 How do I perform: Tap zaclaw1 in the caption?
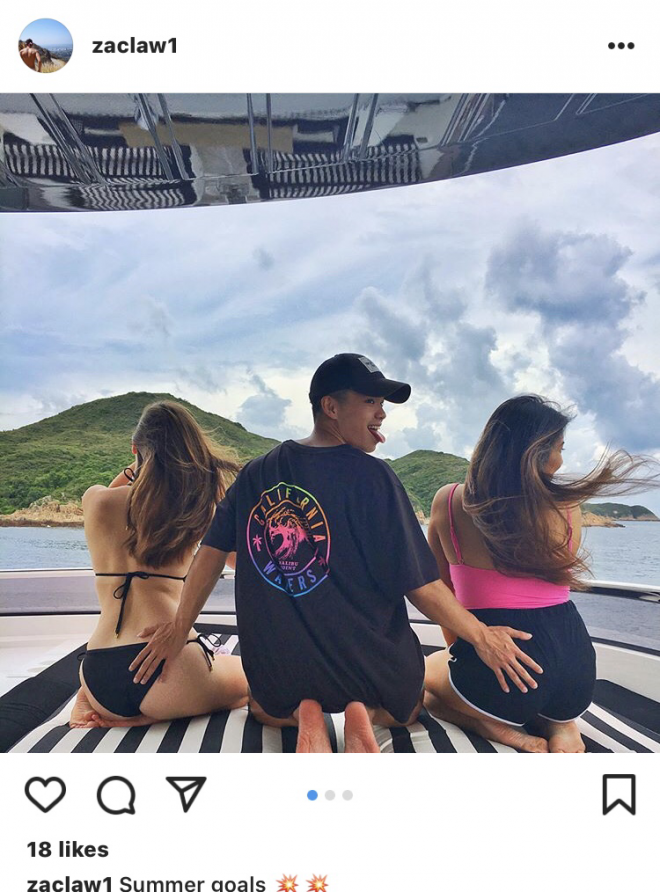[69, 883]
